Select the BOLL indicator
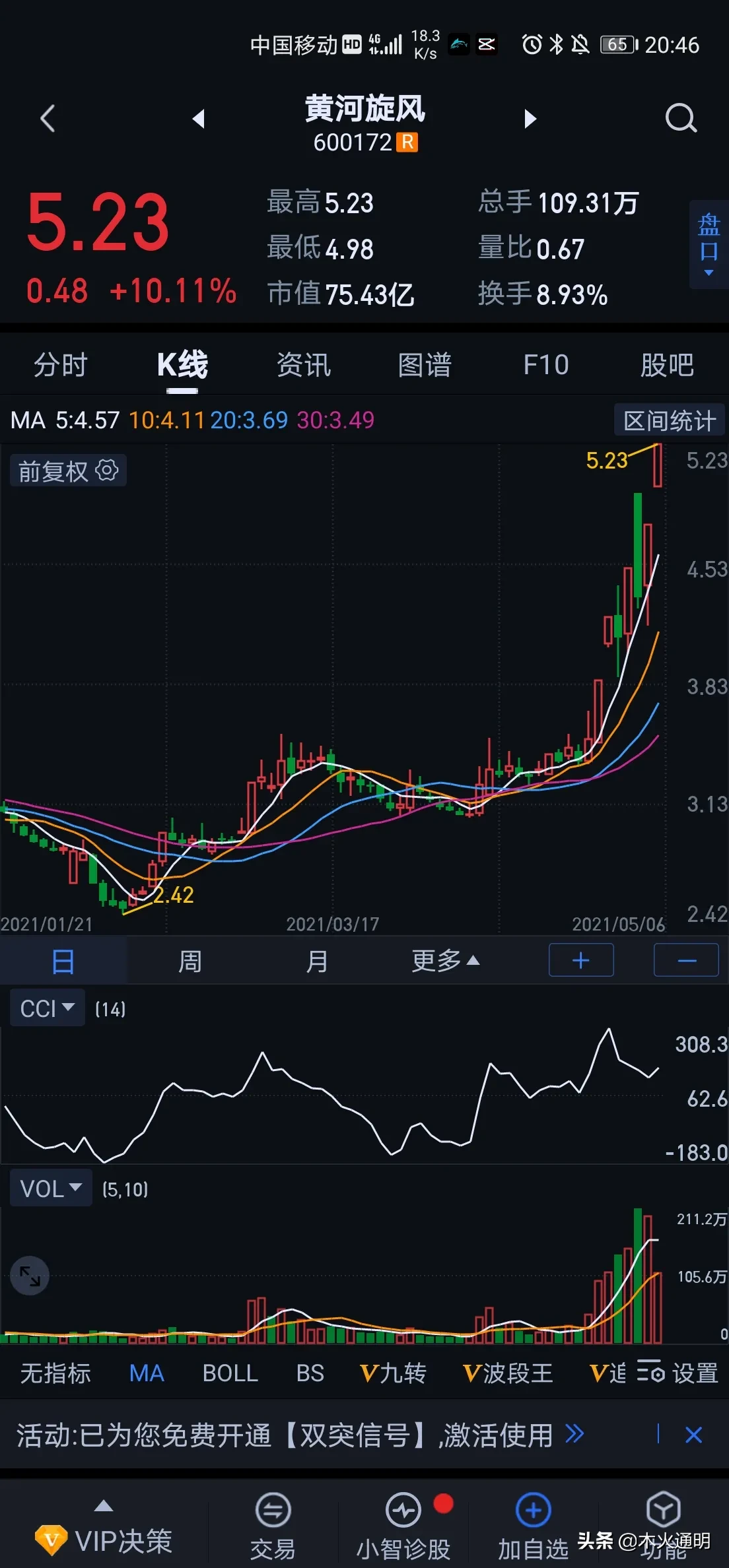Screen dimensions: 729x1568 click(x=230, y=1373)
